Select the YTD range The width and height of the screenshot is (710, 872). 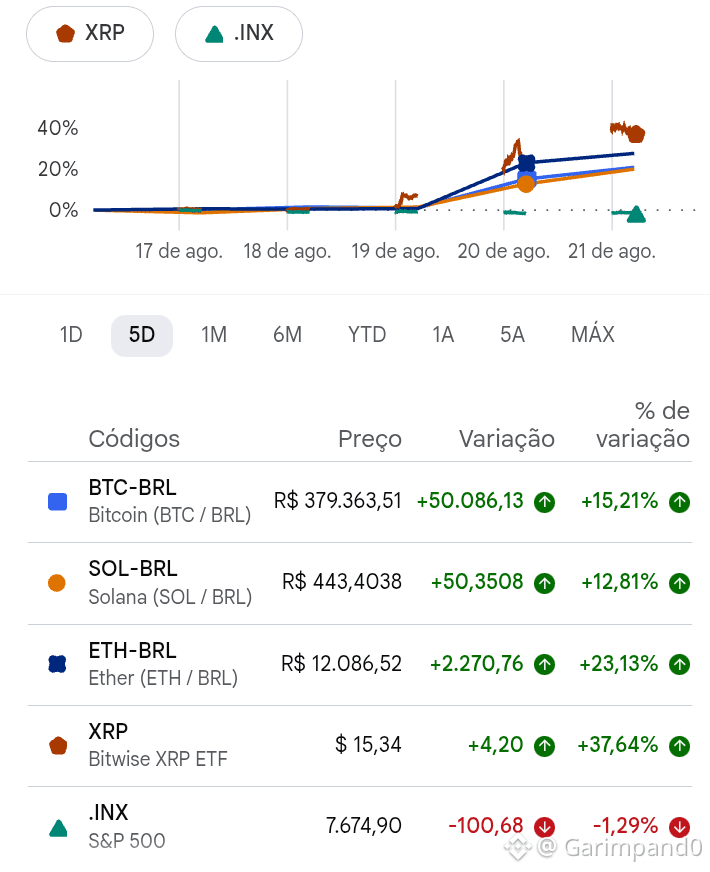[x=367, y=335]
